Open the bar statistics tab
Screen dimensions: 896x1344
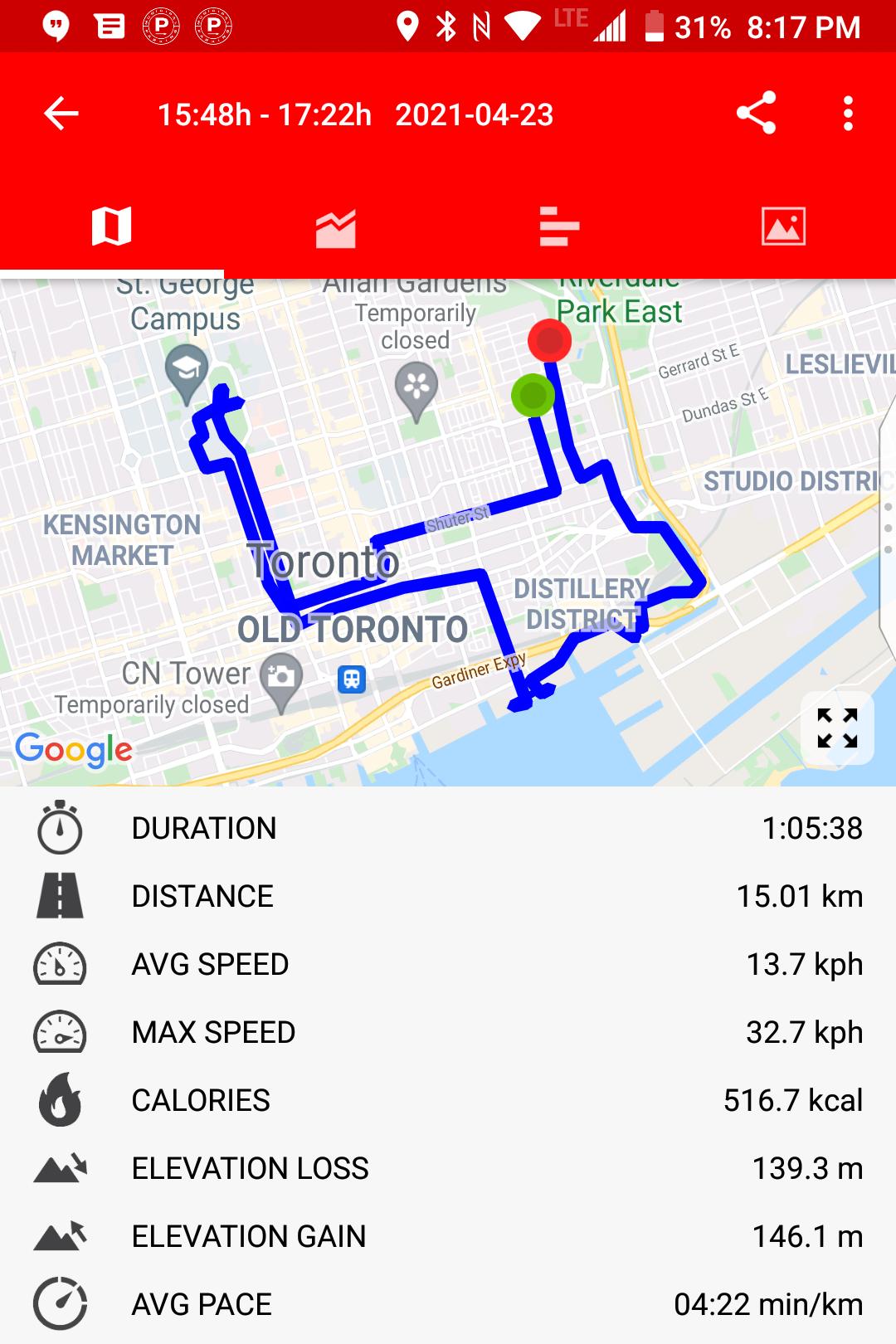559,226
